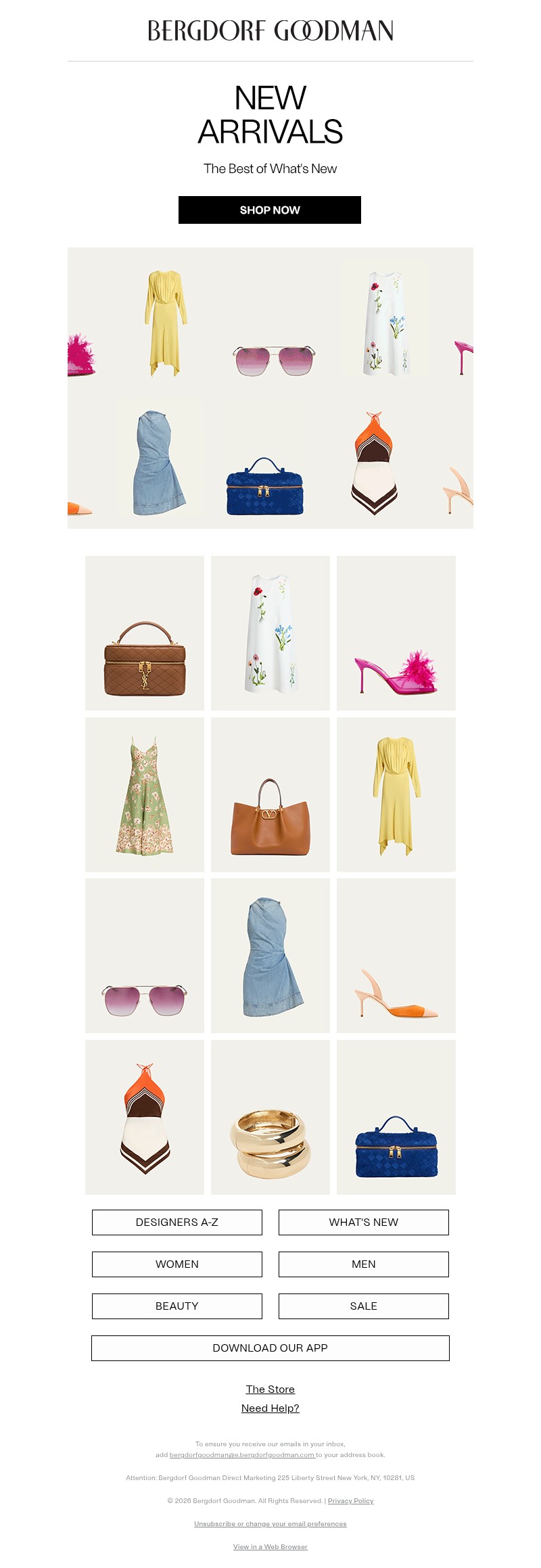Open the brown YSL vanity bag tile

pos(145,633)
